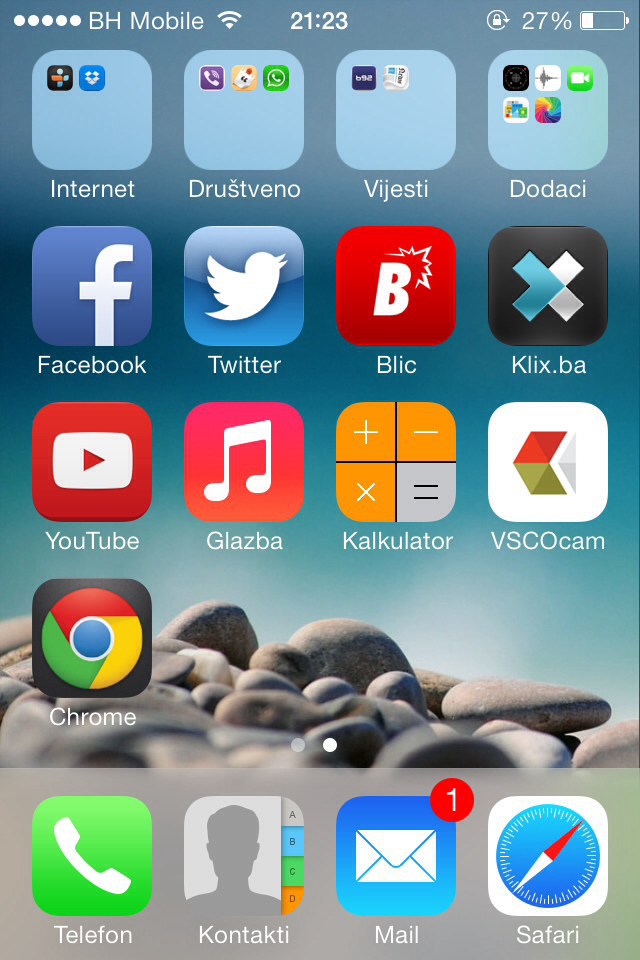
Task: Open the Društveno folder
Action: (x=244, y=110)
